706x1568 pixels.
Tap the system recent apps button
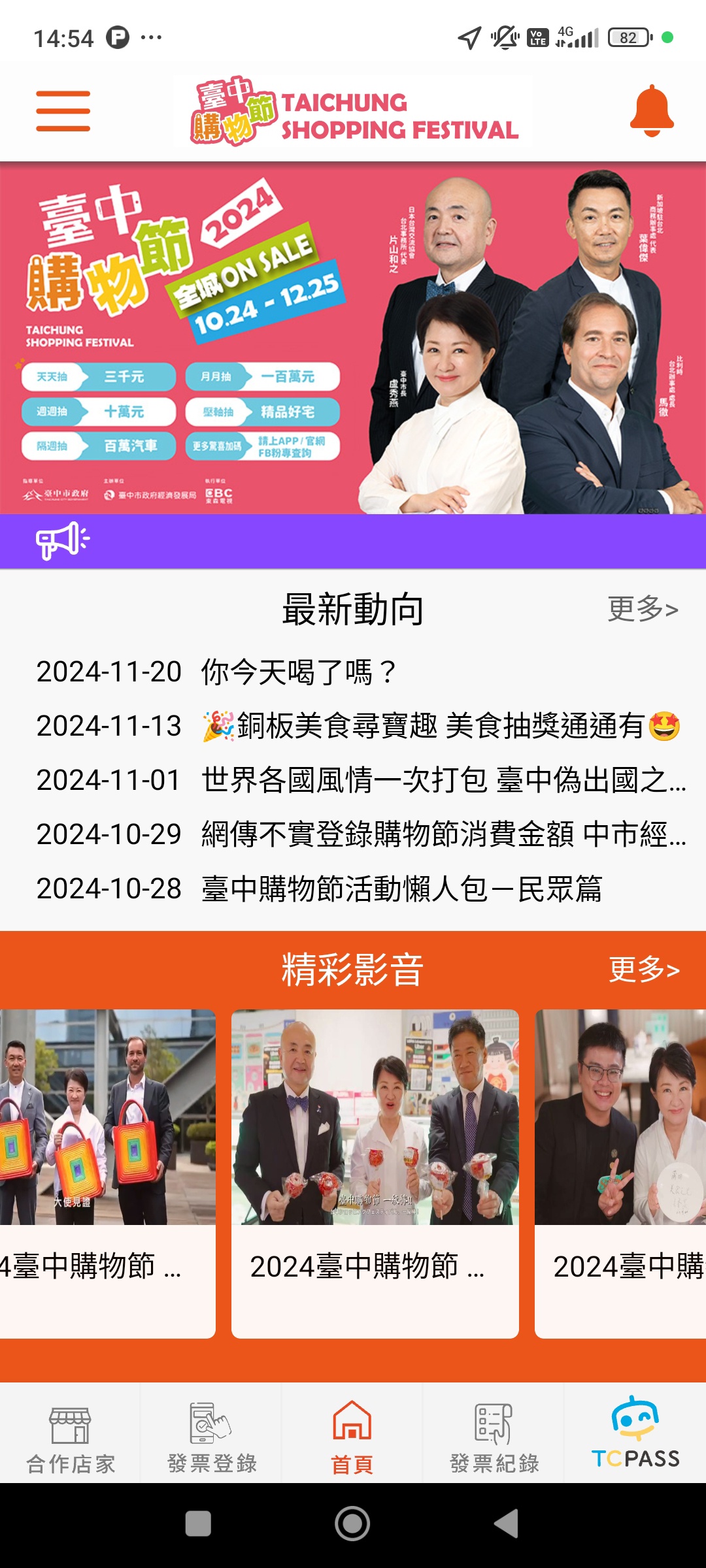pos(198,1524)
